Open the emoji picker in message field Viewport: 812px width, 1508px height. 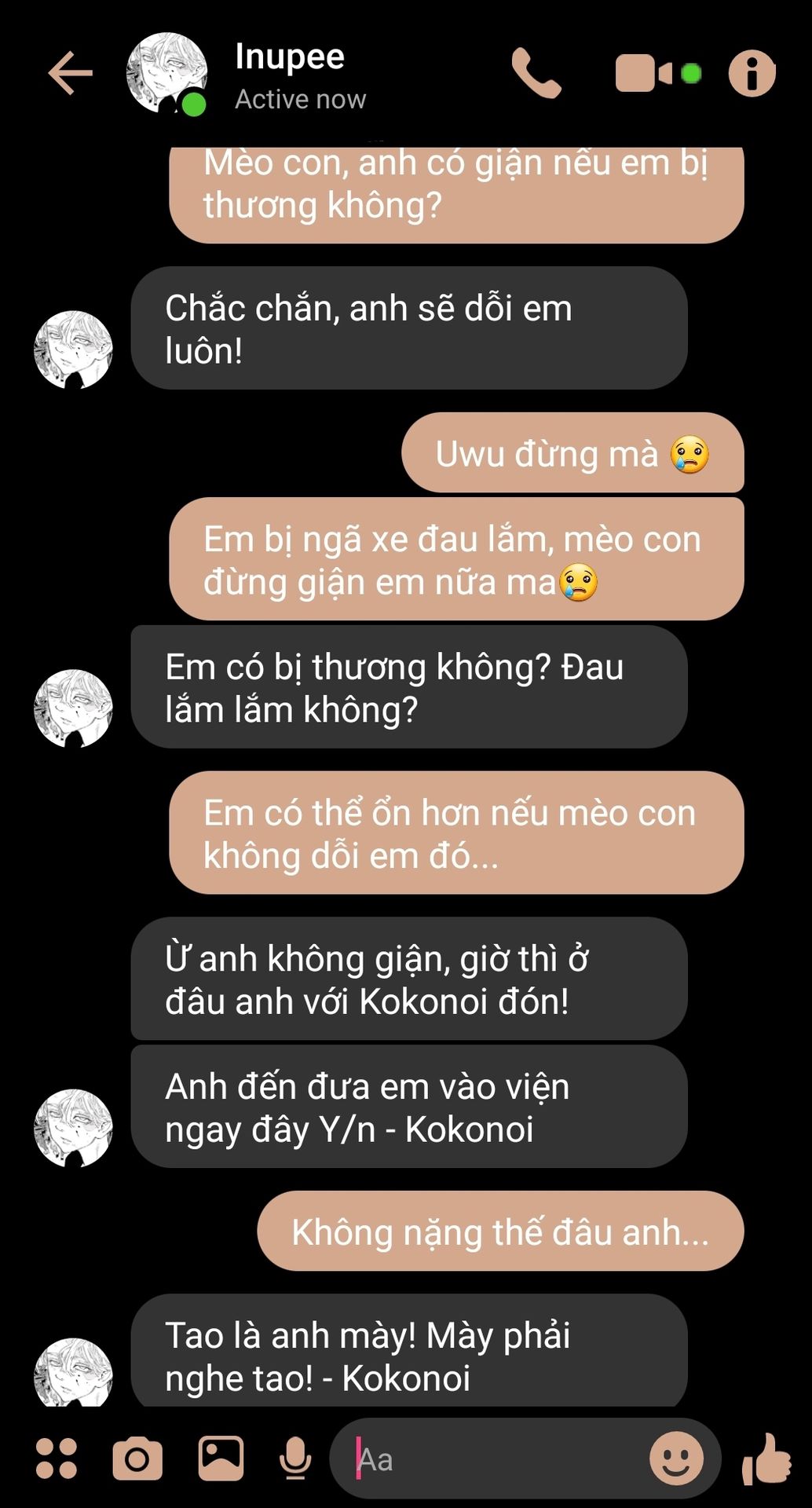[x=676, y=1459]
